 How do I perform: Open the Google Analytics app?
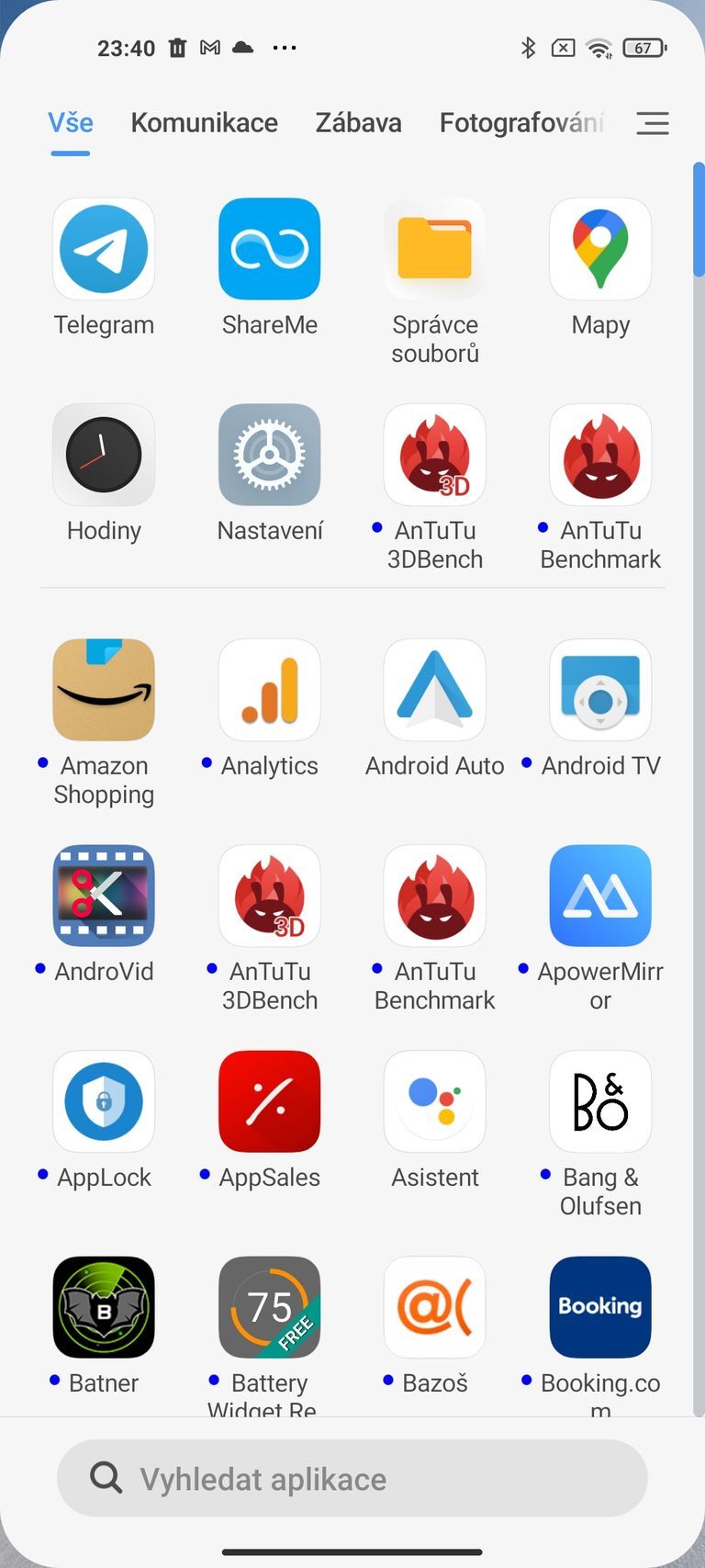(269, 690)
